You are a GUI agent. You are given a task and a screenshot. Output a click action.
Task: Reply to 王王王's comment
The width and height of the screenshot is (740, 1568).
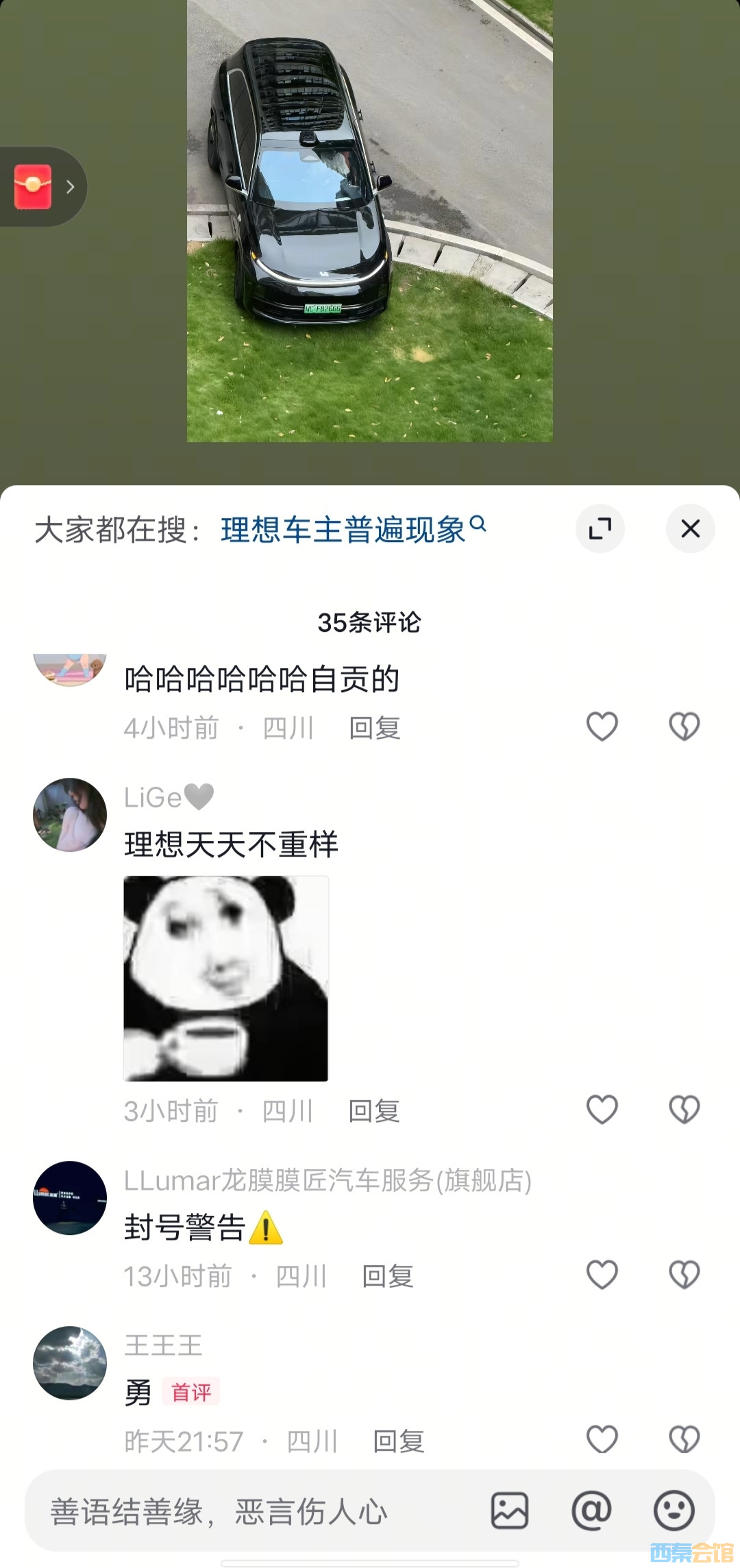398,1441
